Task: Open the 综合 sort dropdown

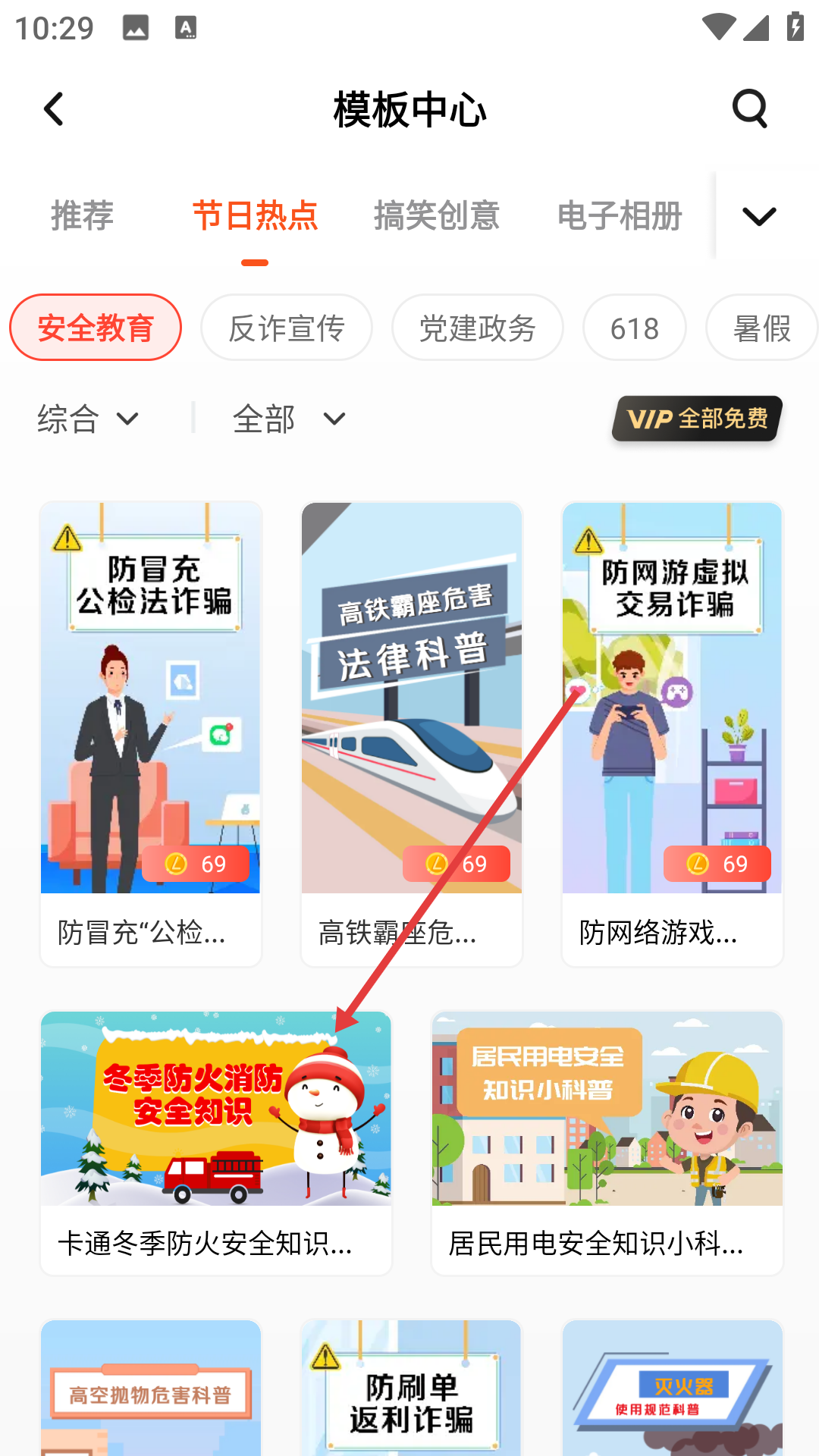Action: (88, 419)
